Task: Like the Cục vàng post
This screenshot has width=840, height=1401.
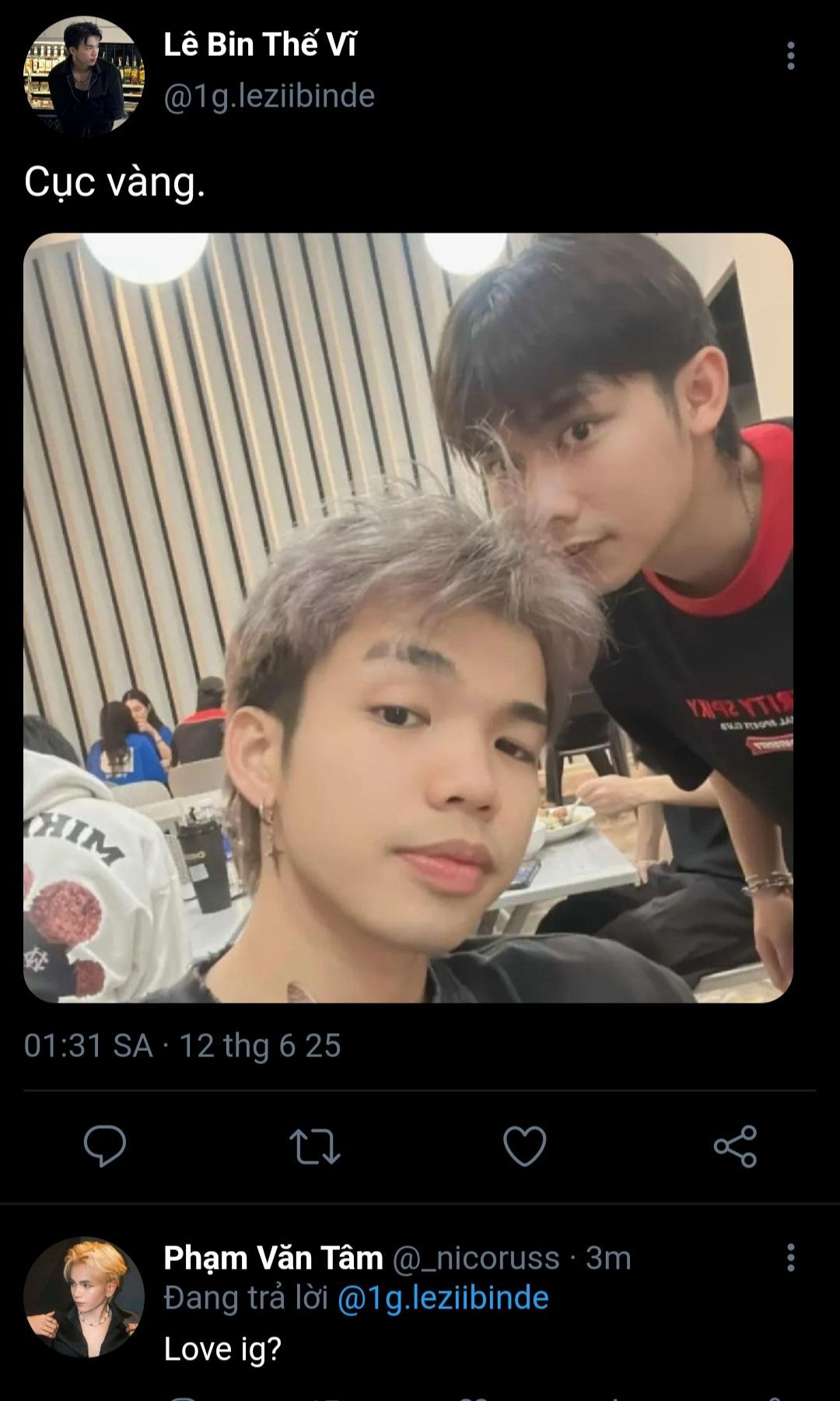Action: point(525,1146)
